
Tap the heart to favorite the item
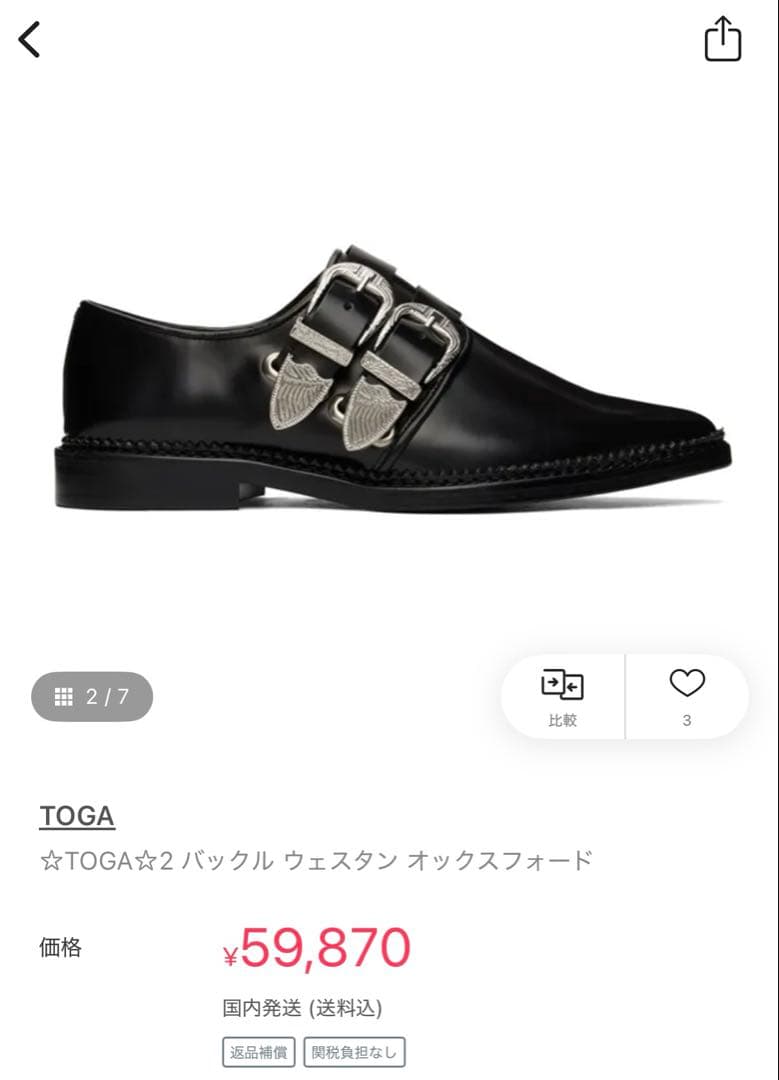(x=686, y=685)
